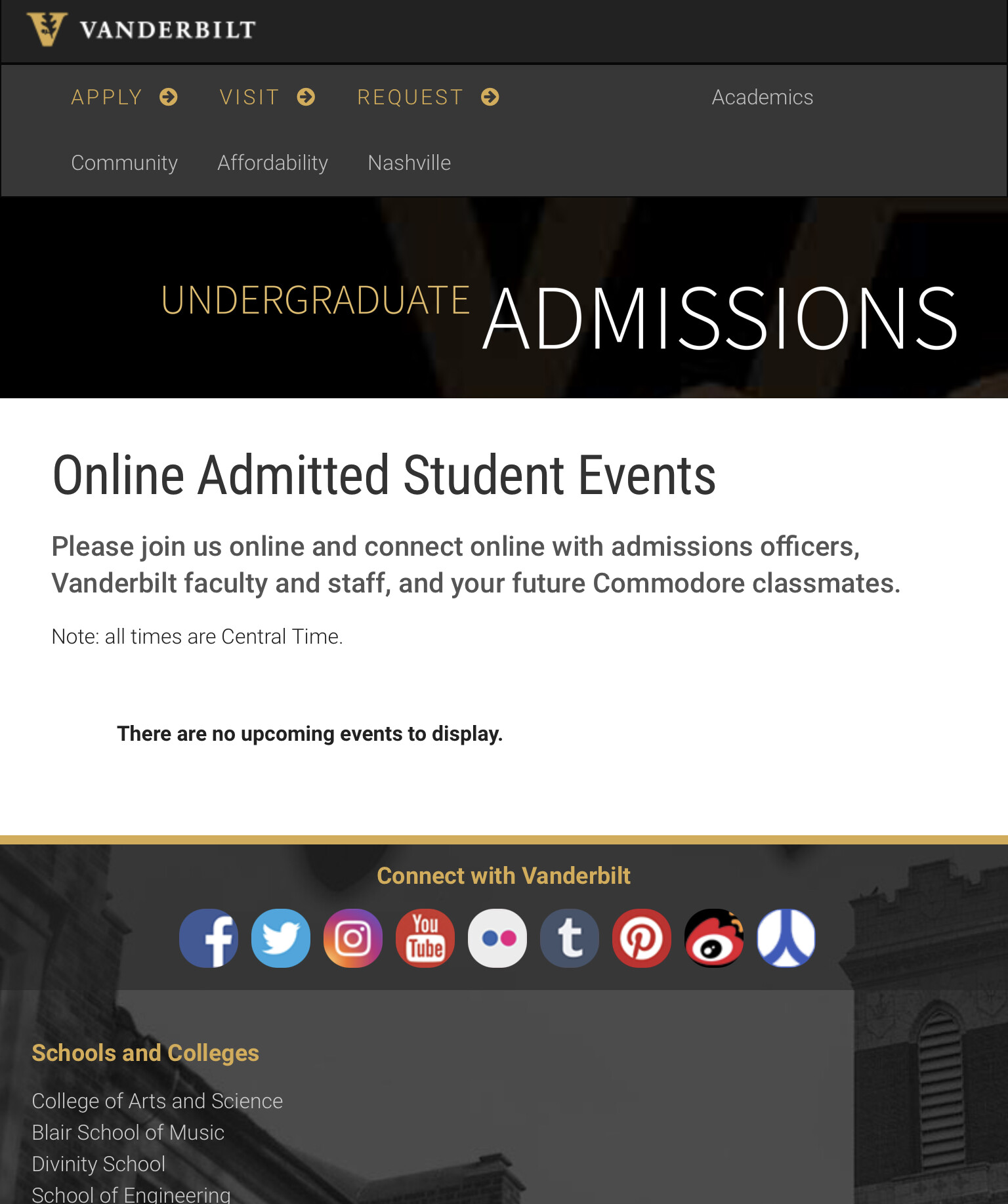Open Vanderbilt's Tumblr blog
This screenshot has width=1008, height=1204.
(570, 938)
